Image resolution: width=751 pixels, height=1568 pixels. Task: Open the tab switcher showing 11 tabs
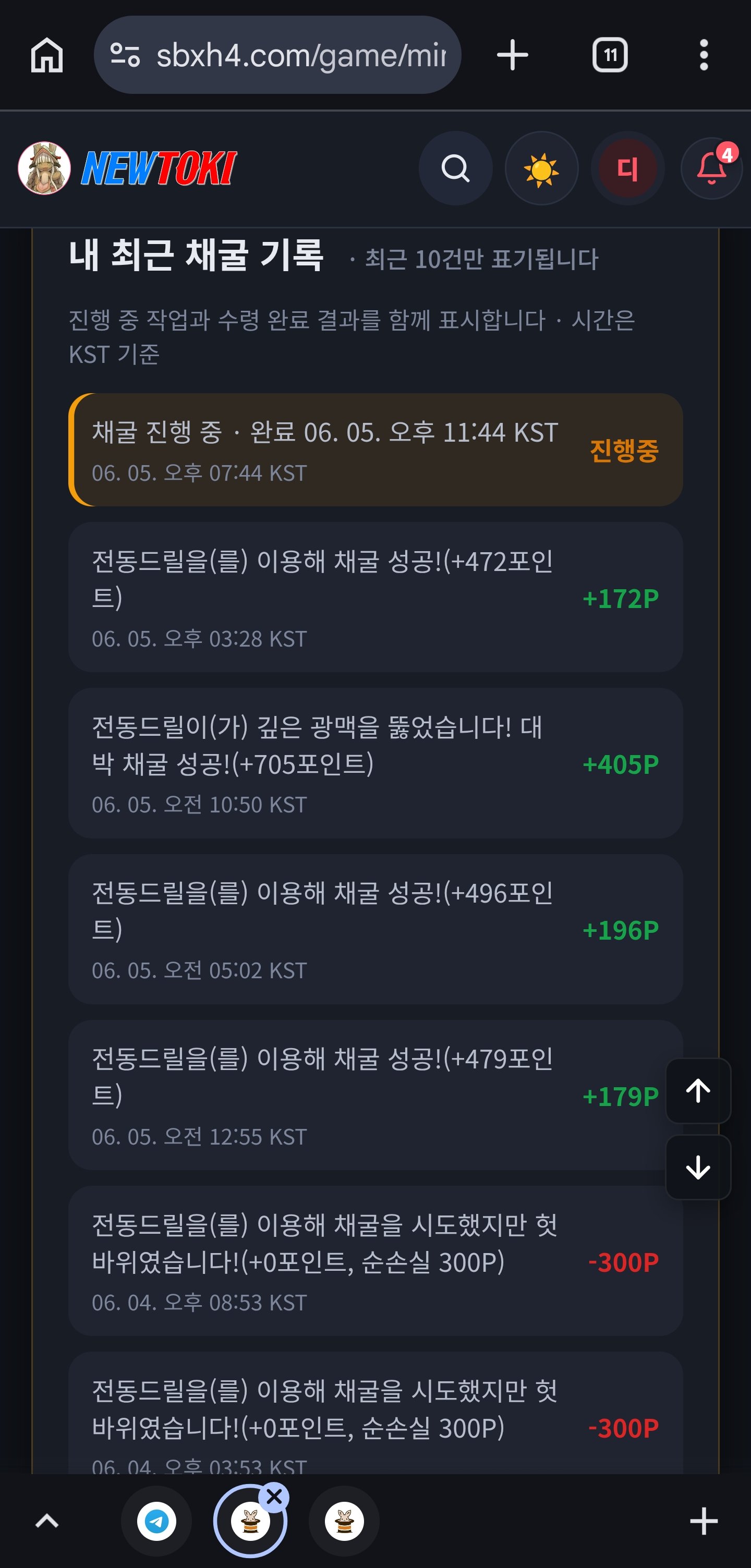610,55
